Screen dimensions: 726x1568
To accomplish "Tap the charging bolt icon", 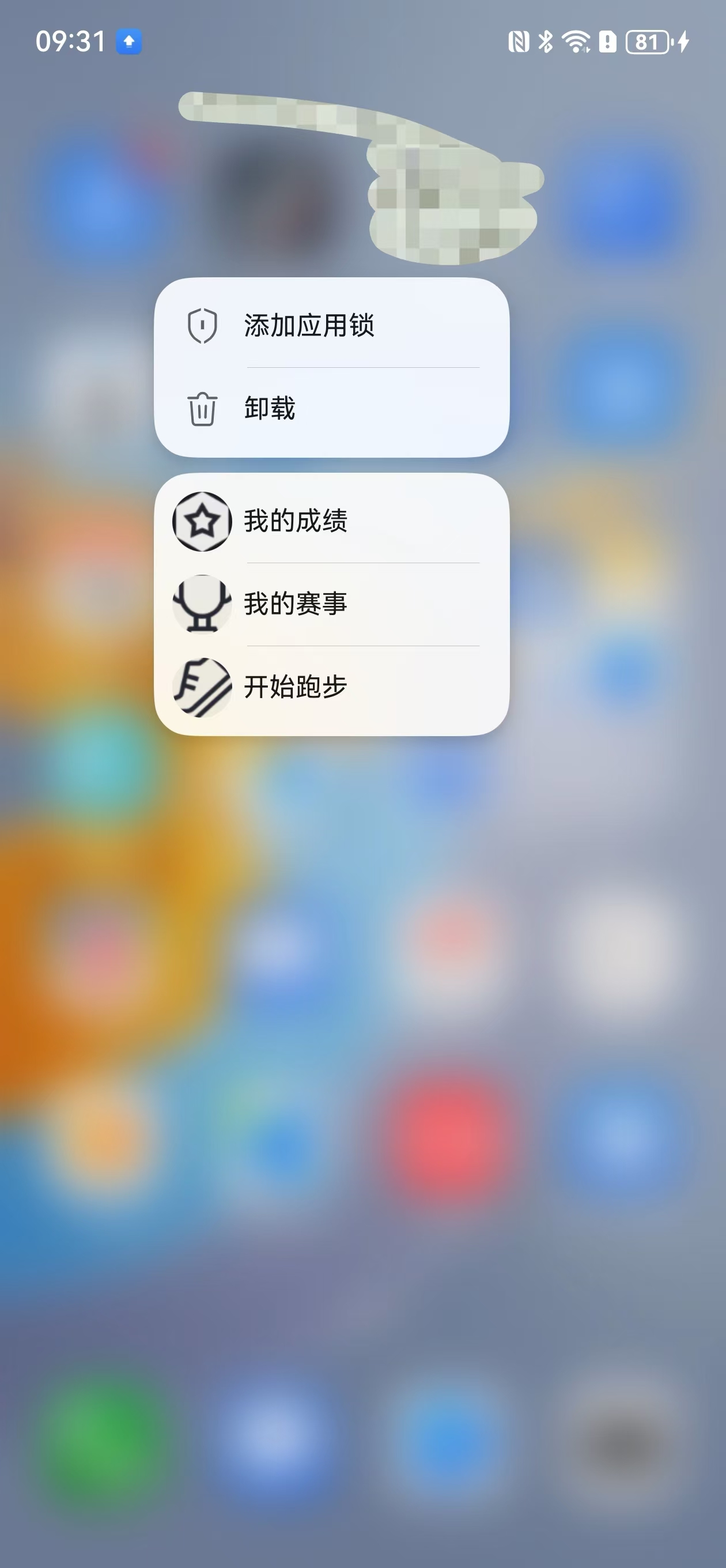I will [683, 41].
